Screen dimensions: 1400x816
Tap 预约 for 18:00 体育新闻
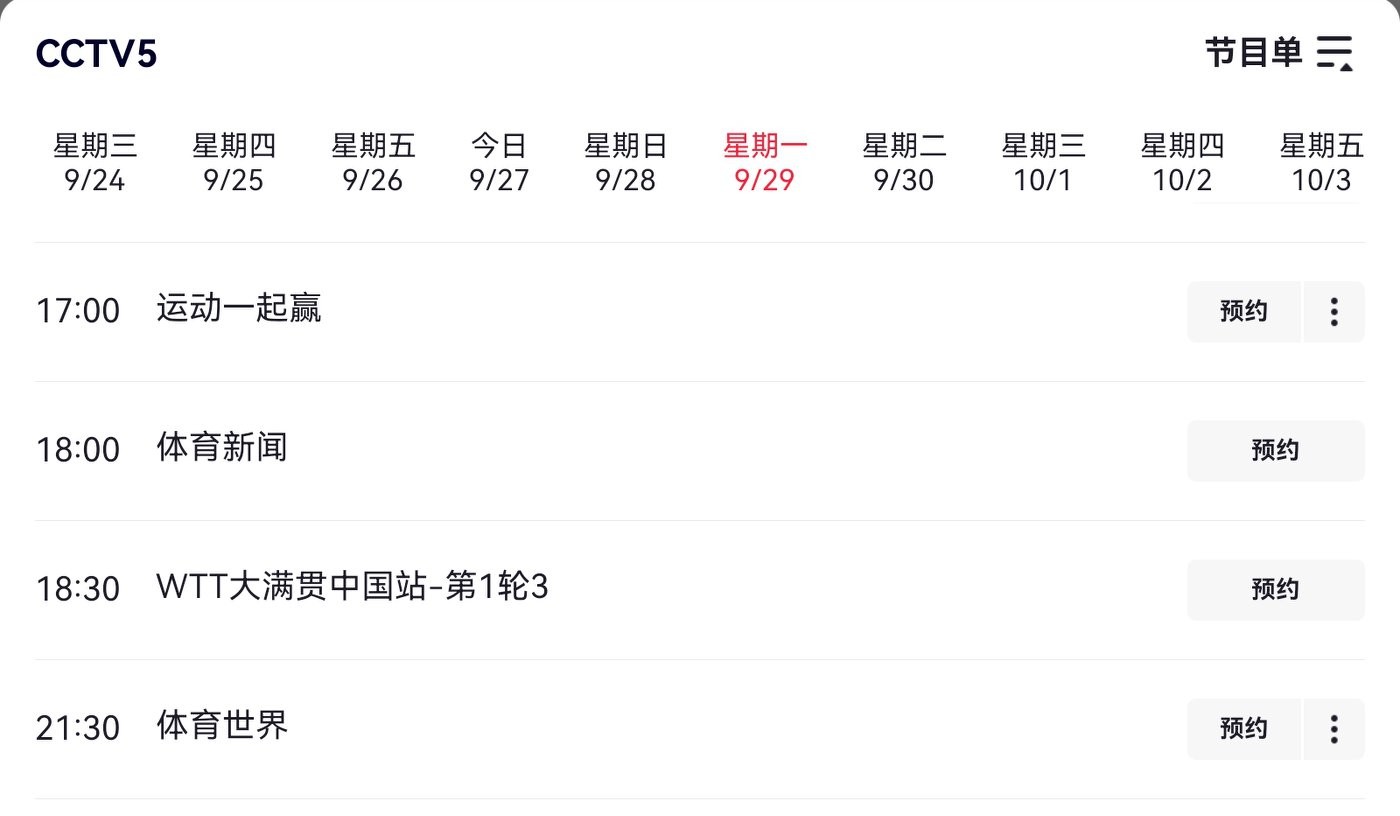point(1275,451)
